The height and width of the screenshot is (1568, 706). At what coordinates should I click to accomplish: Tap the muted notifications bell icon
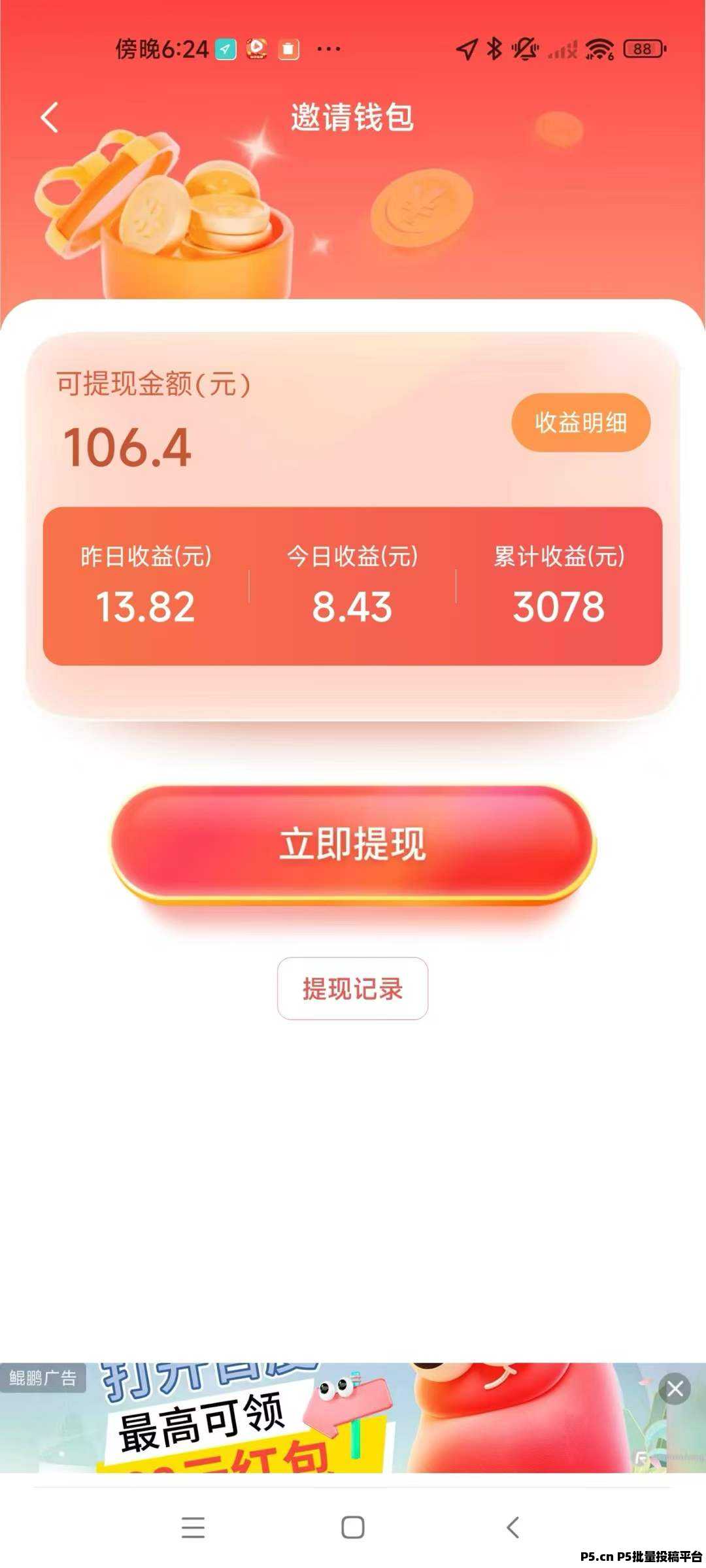point(524,49)
